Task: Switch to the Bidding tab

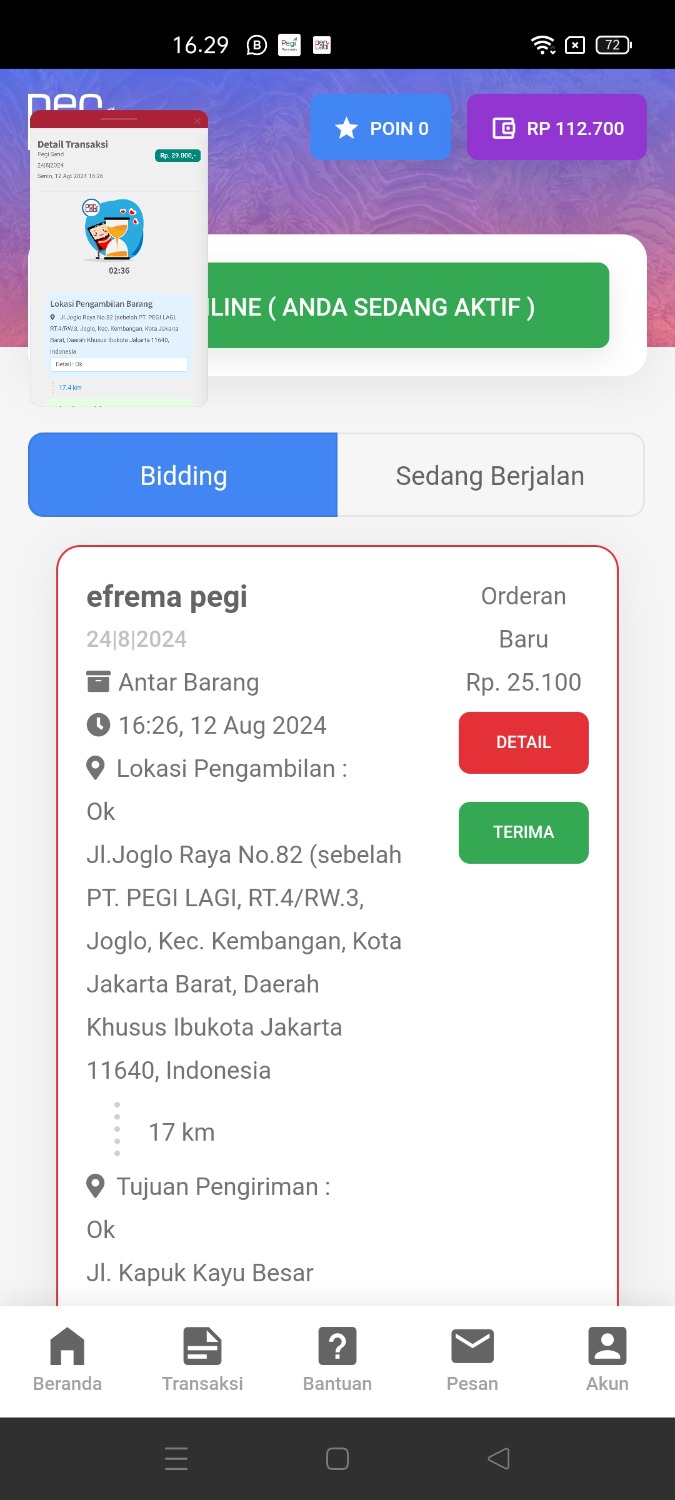Action: pyautogui.click(x=183, y=475)
